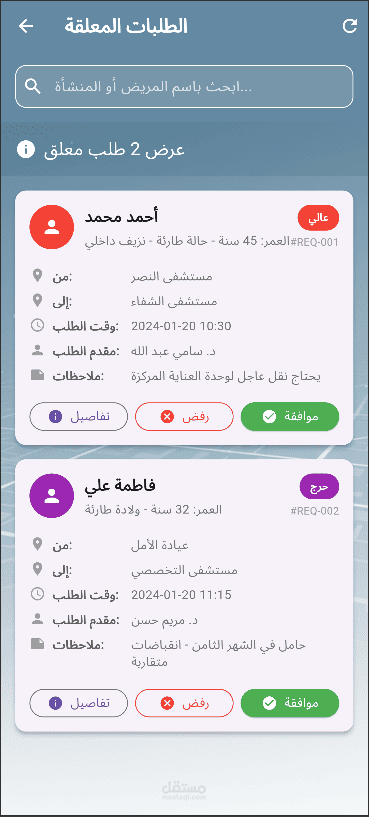
Task: Refresh the pending requests list
Action: 350,26
